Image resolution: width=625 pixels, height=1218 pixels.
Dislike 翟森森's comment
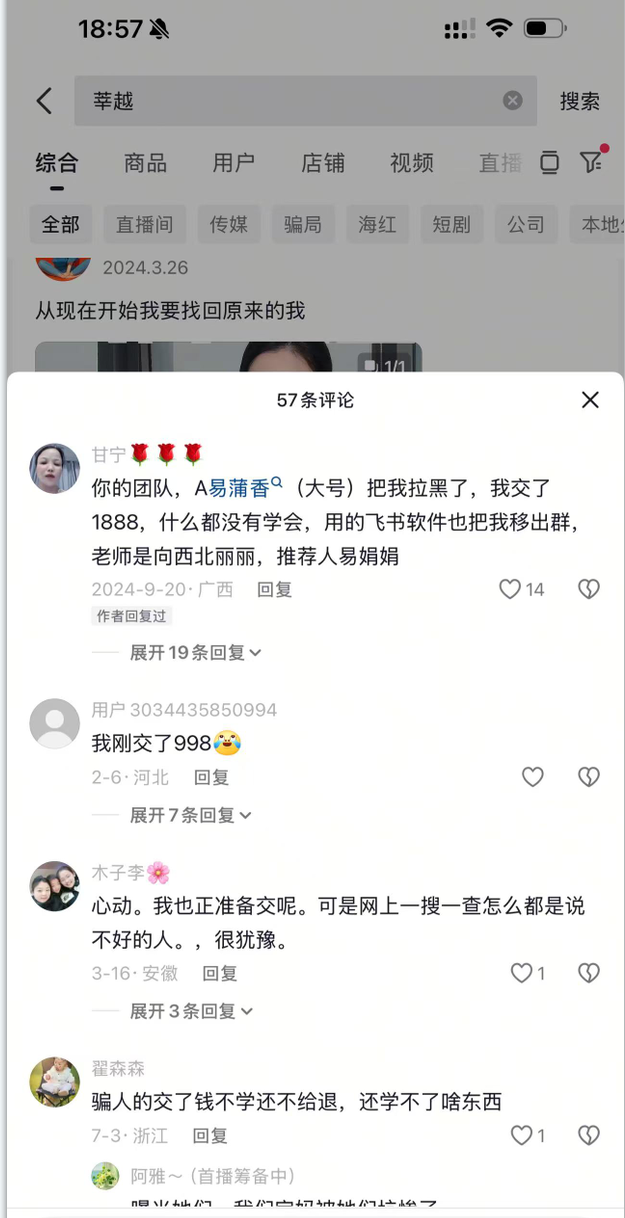tap(589, 1135)
